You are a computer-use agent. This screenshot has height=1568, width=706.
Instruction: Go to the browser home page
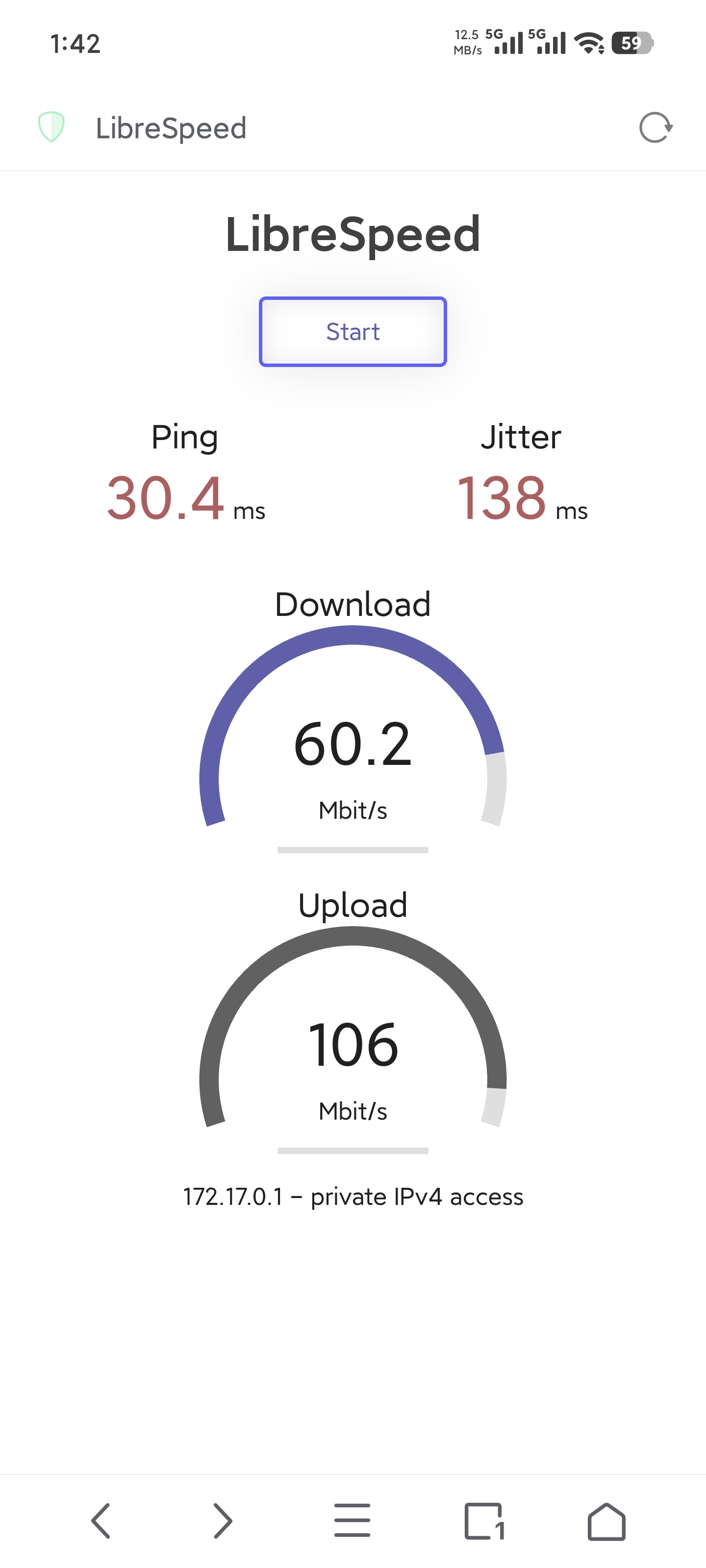click(x=606, y=1520)
